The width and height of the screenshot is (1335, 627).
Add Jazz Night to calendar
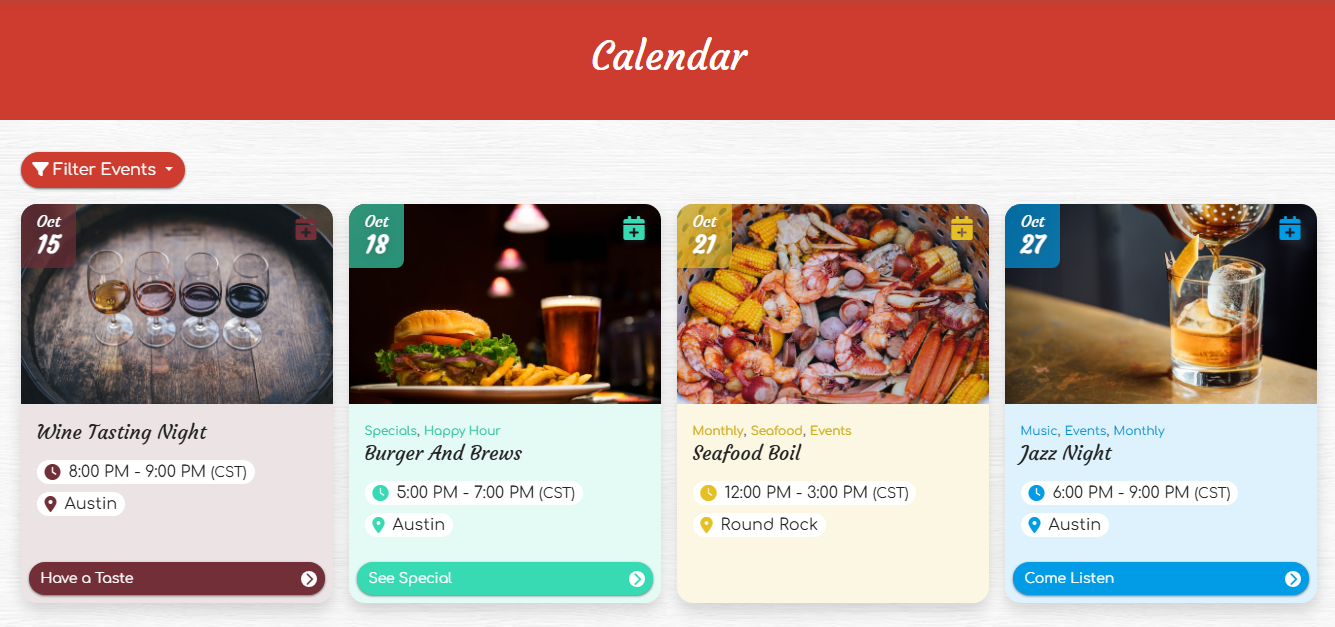pyautogui.click(x=1290, y=229)
